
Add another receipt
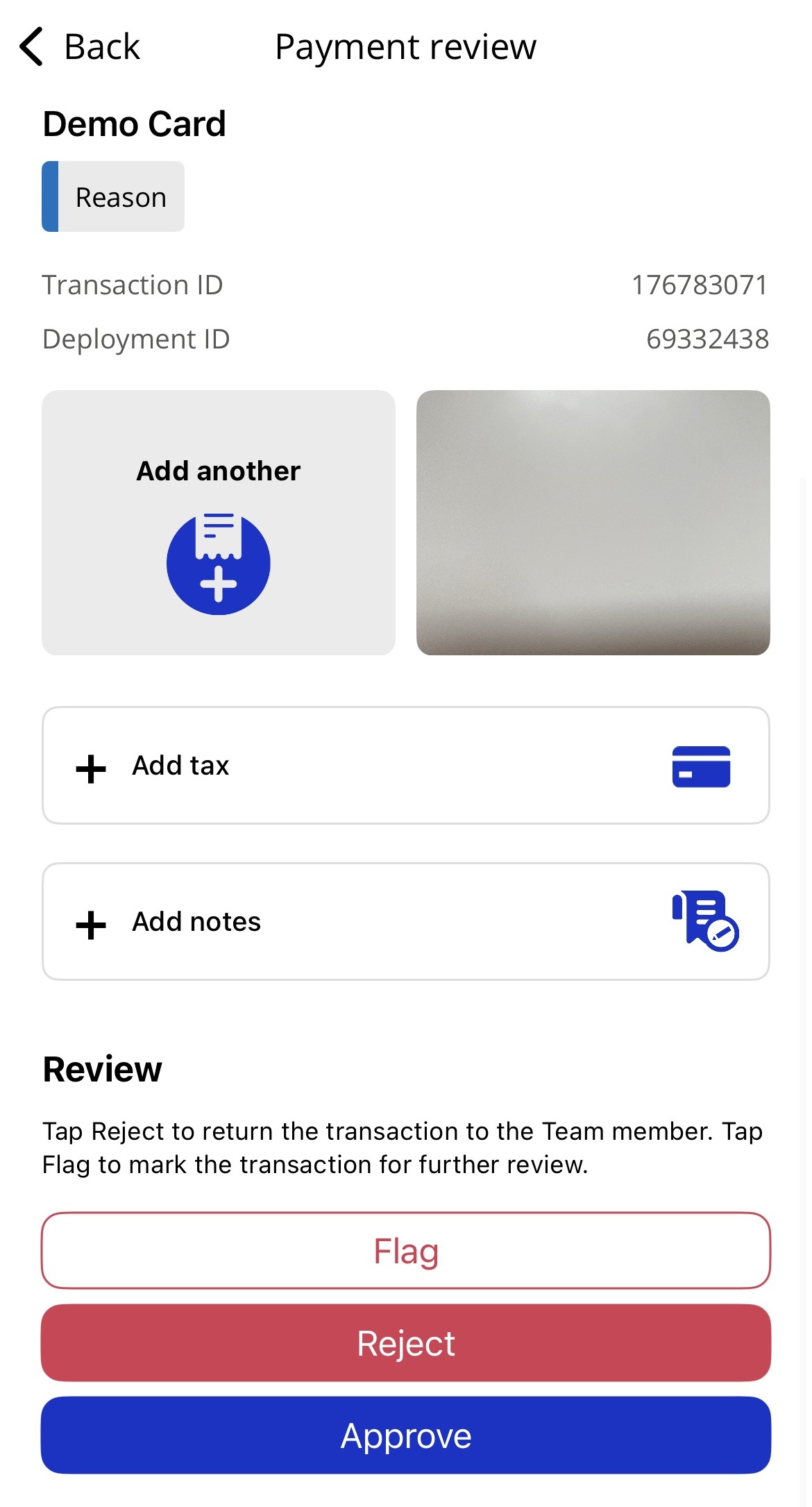(x=219, y=523)
